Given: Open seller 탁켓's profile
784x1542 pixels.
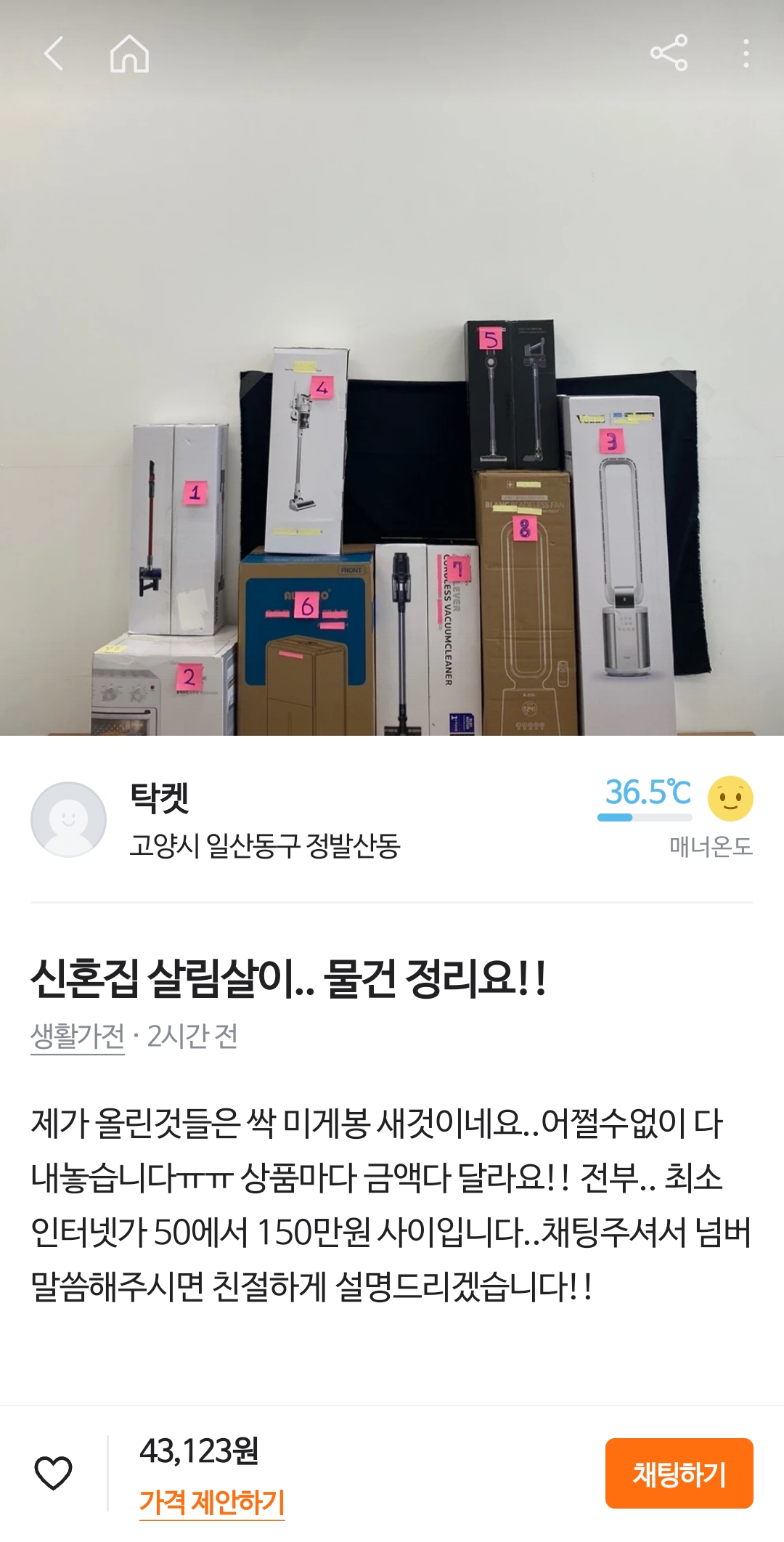Looking at the screenshot, I should [216, 820].
